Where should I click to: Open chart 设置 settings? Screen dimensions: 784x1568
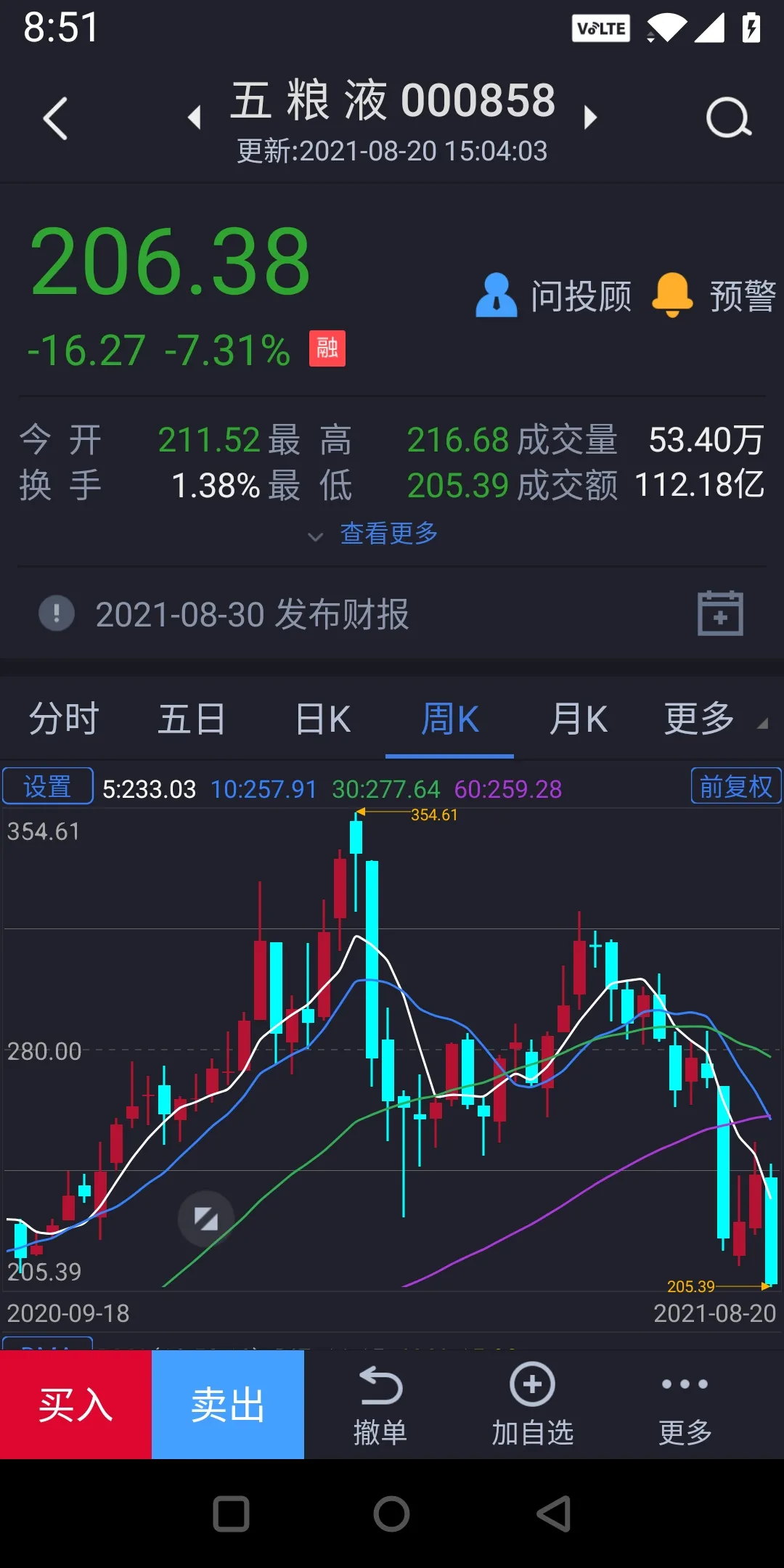tap(48, 786)
